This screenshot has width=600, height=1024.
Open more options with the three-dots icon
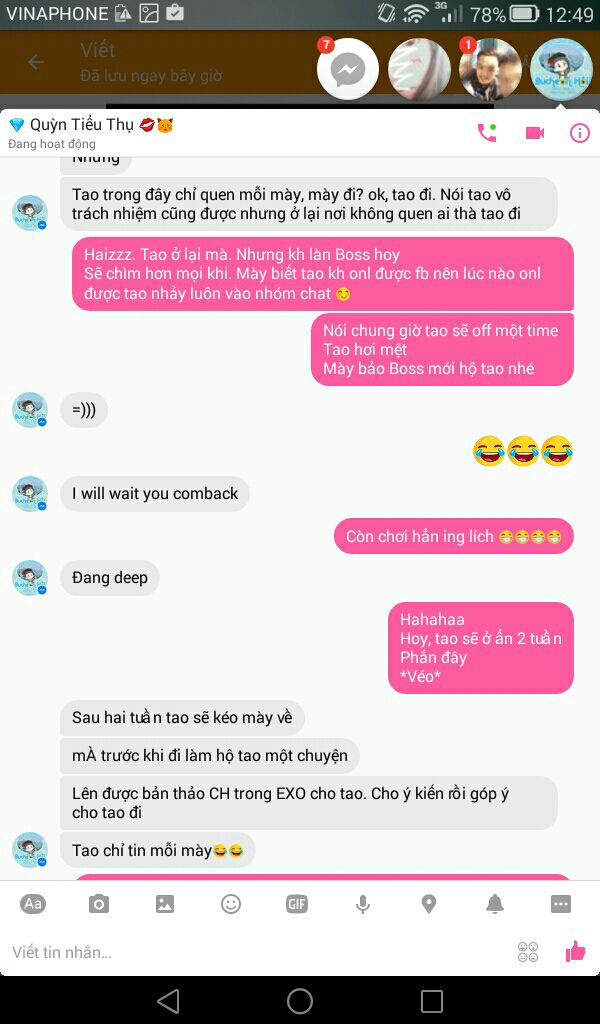click(561, 904)
